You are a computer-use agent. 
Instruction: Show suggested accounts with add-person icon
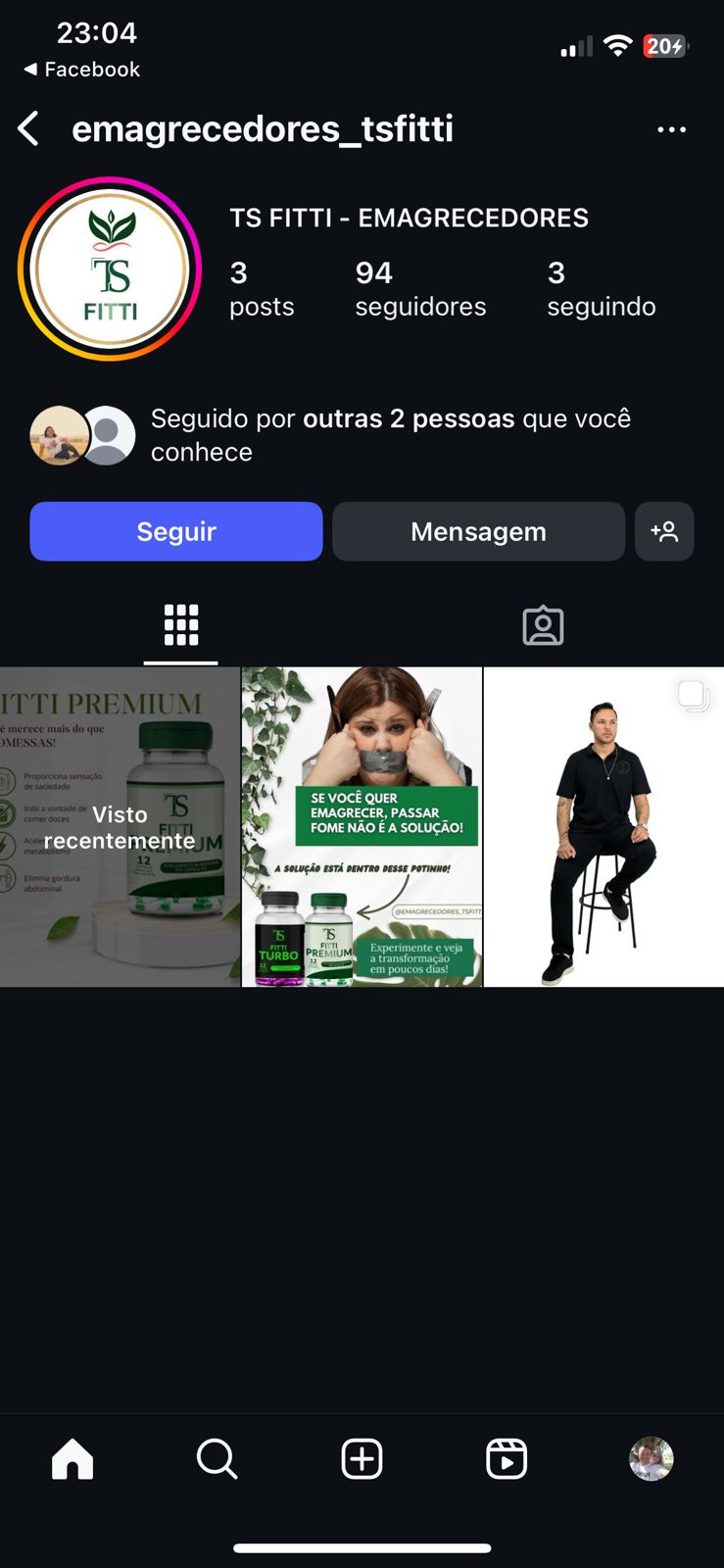[x=664, y=531]
